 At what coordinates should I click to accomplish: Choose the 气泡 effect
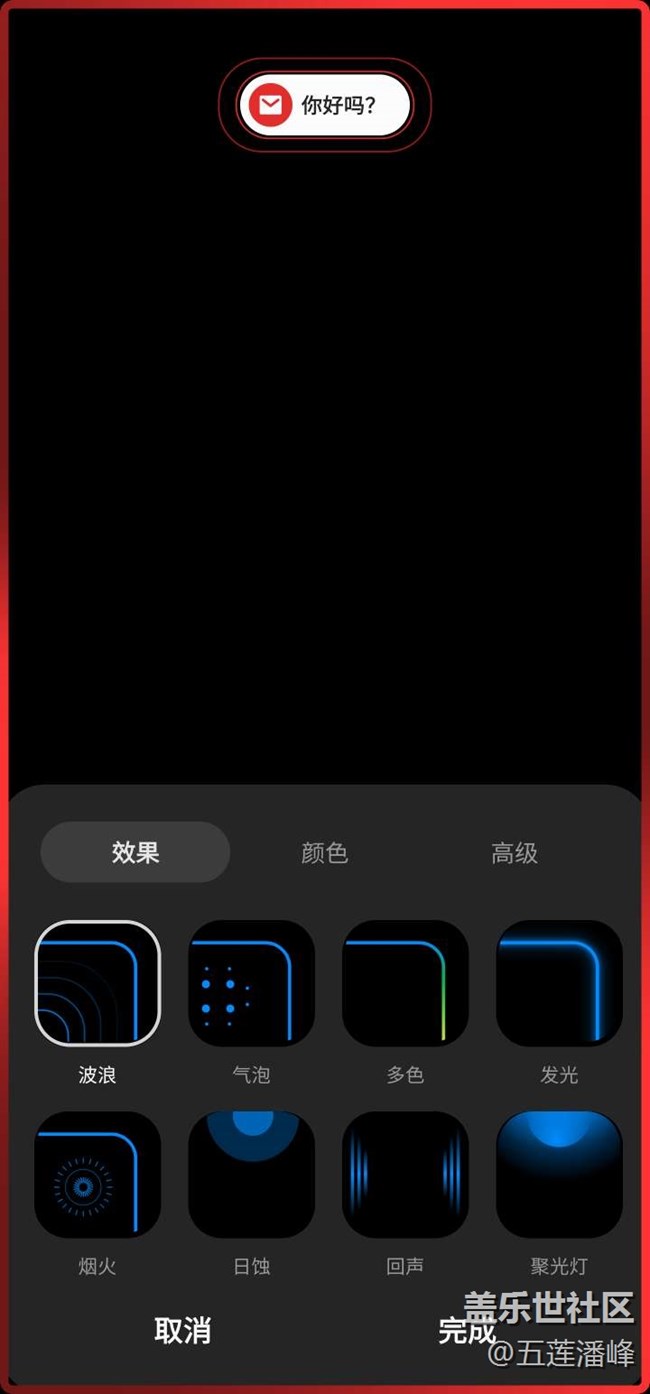[x=251, y=983]
